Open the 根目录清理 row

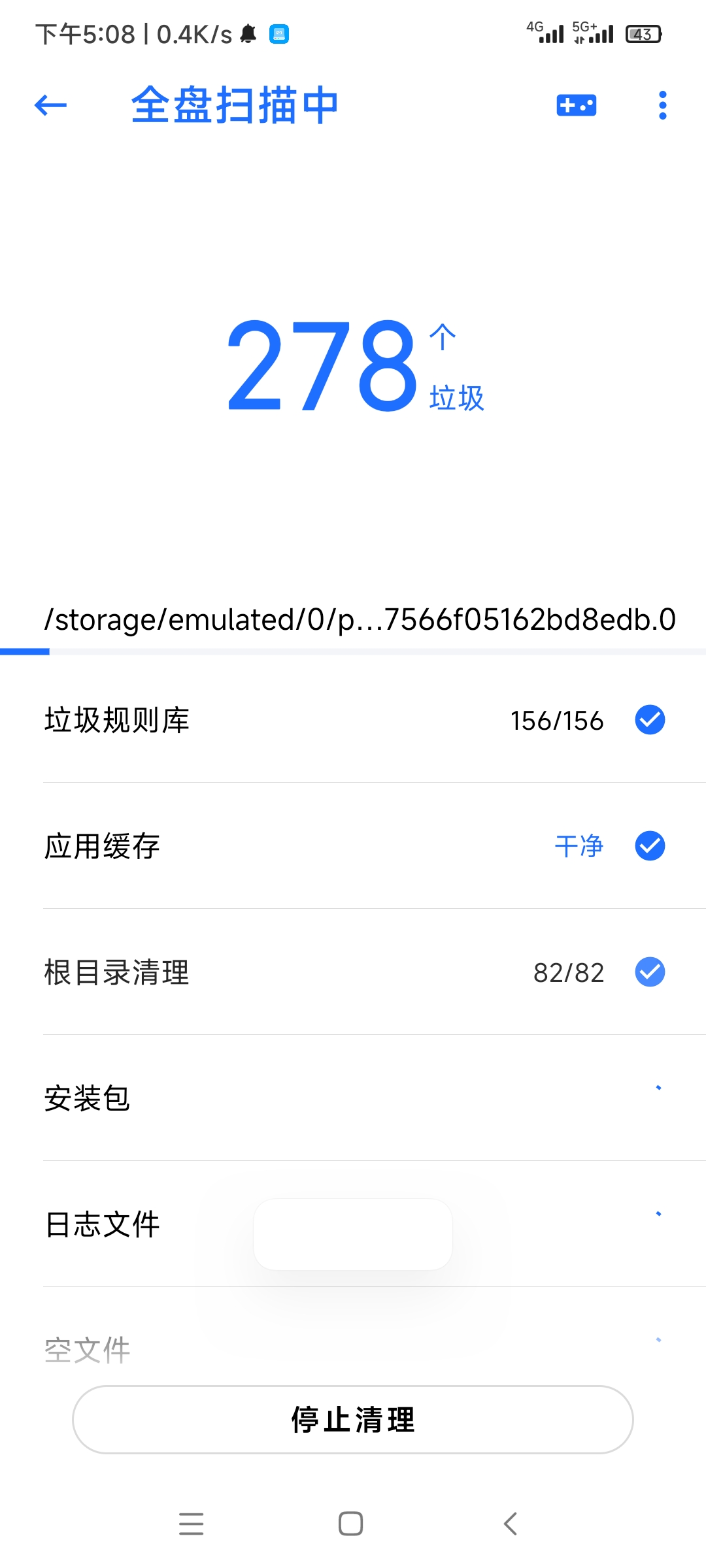click(x=353, y=972)
